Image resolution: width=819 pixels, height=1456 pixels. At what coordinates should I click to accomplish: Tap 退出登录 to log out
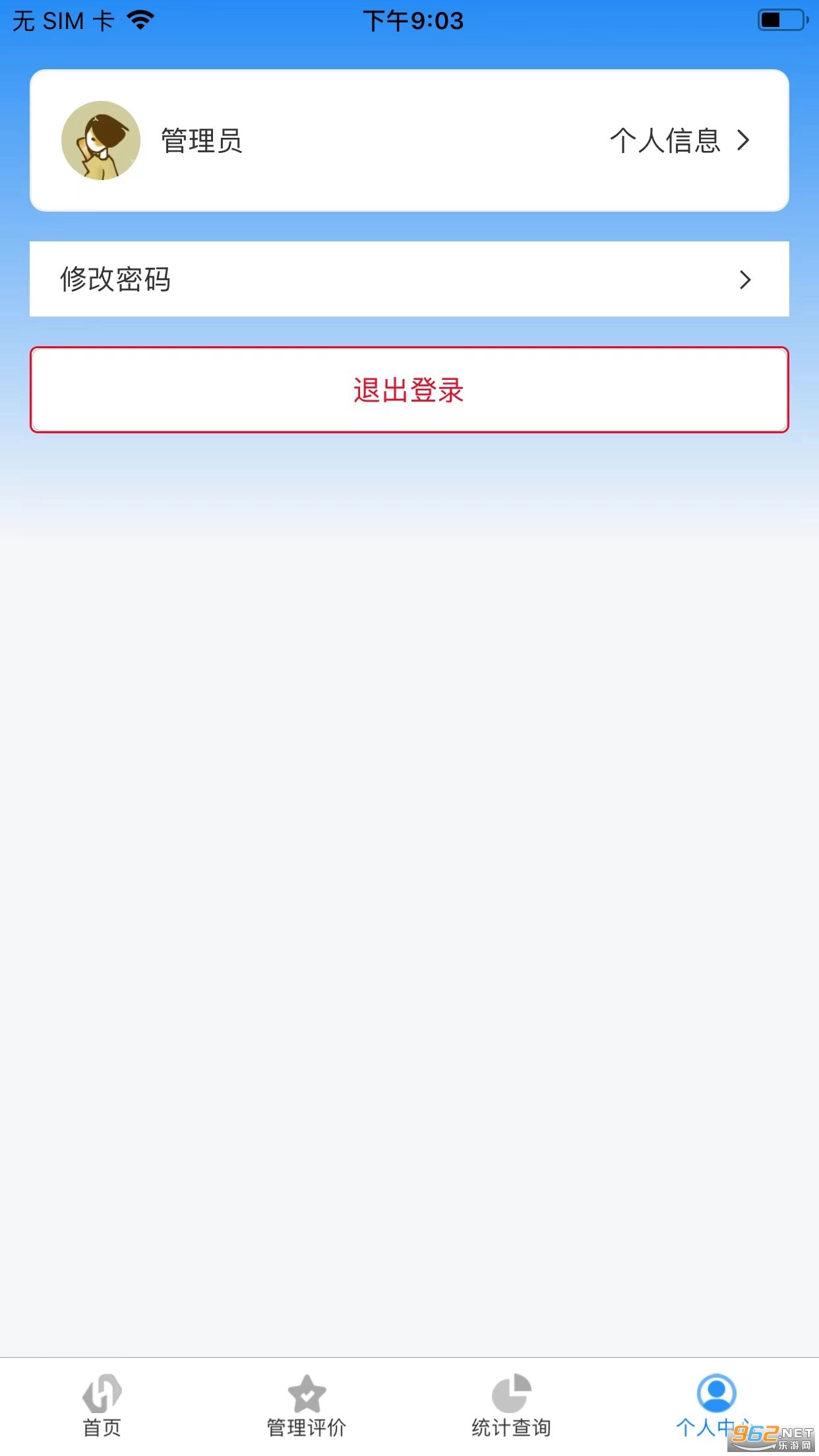pyautogui.click(x=409, y=389)
